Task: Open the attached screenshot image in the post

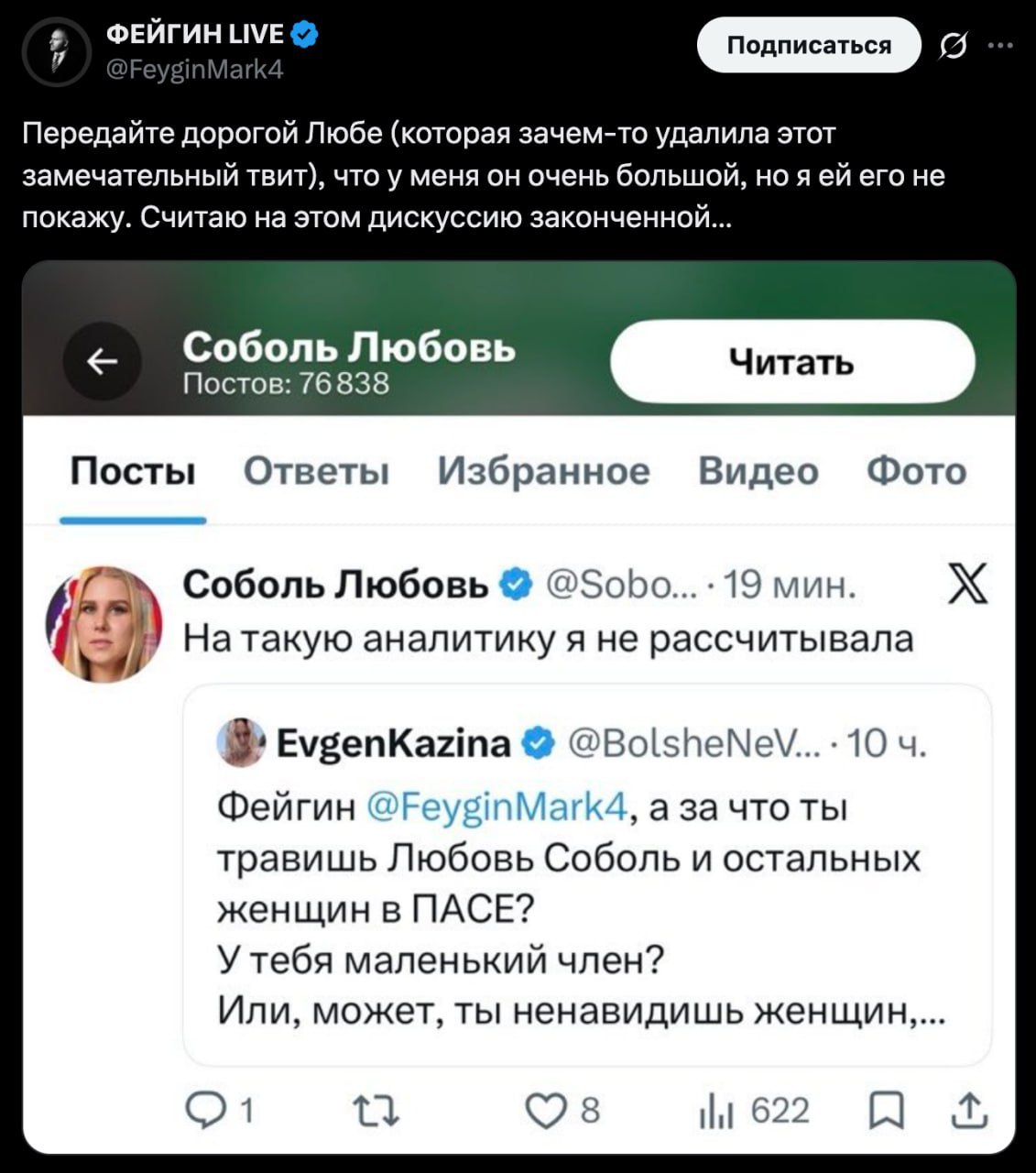Action: point(518,707)
